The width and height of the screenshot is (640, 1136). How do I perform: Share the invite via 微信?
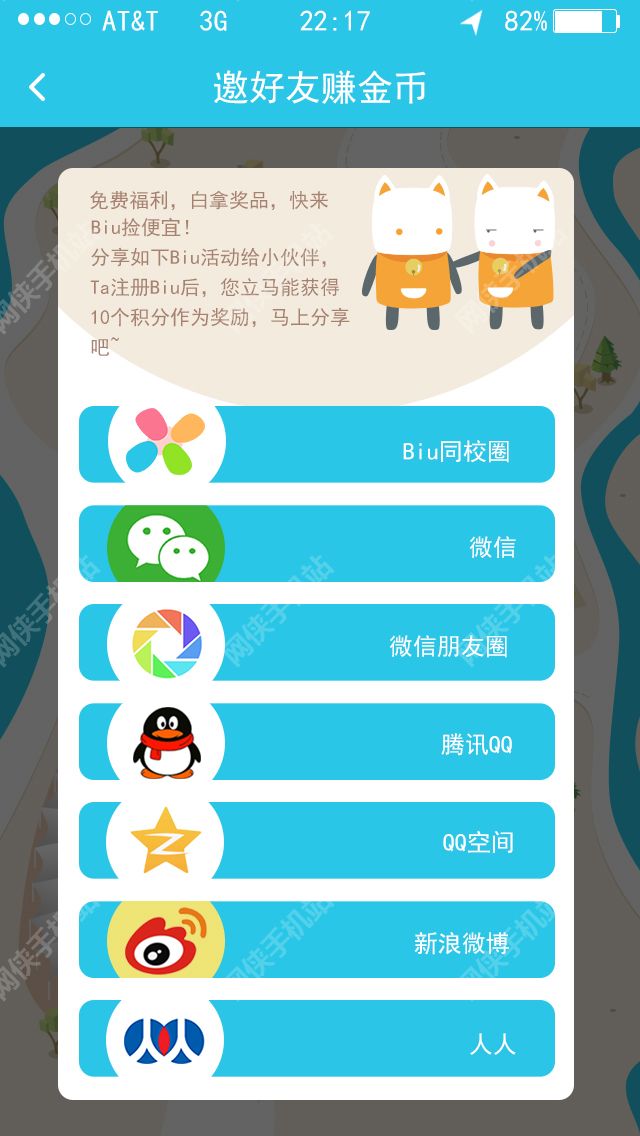(x=316, y=544)
